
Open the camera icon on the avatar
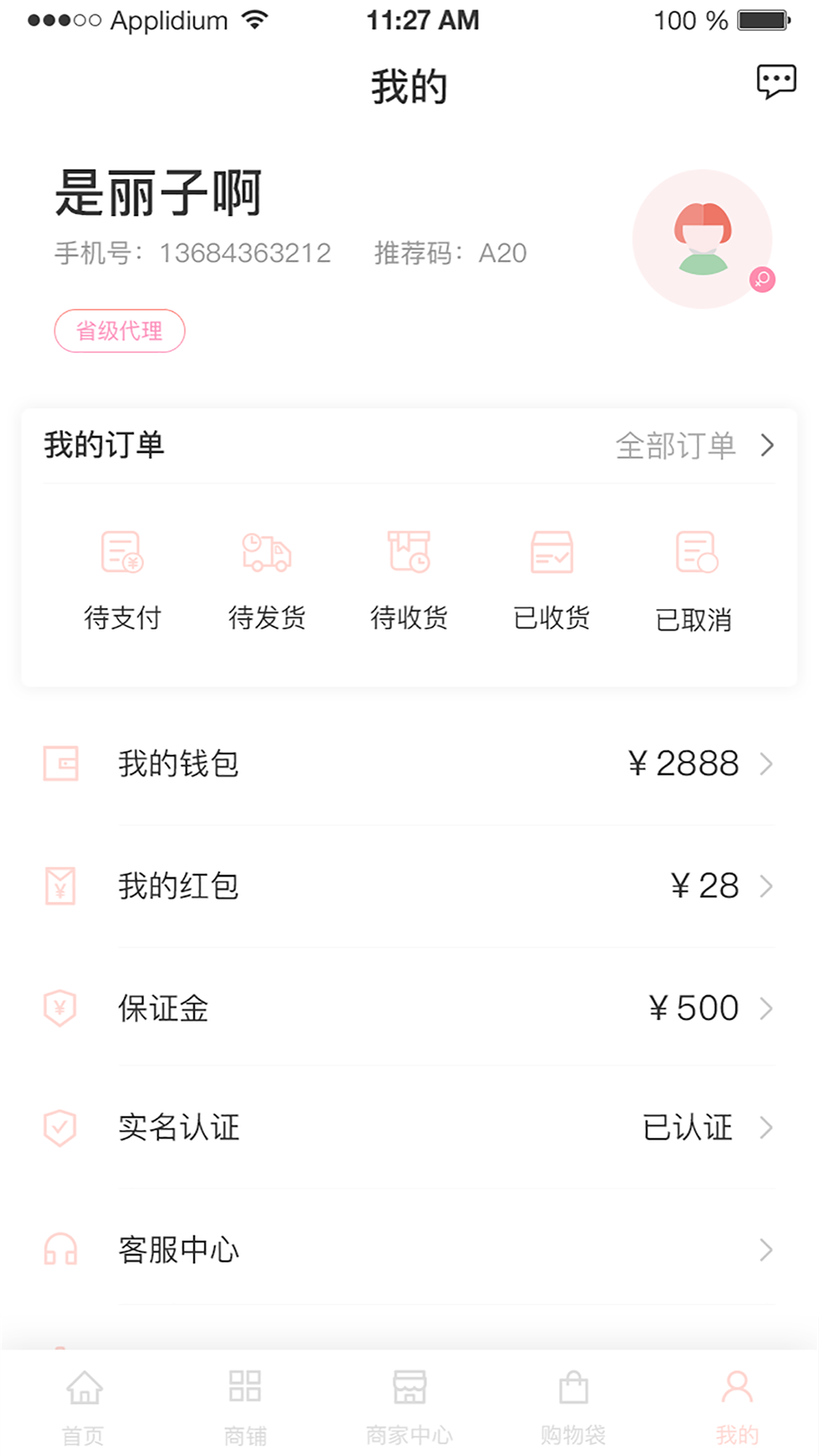(x=764, y=279)
